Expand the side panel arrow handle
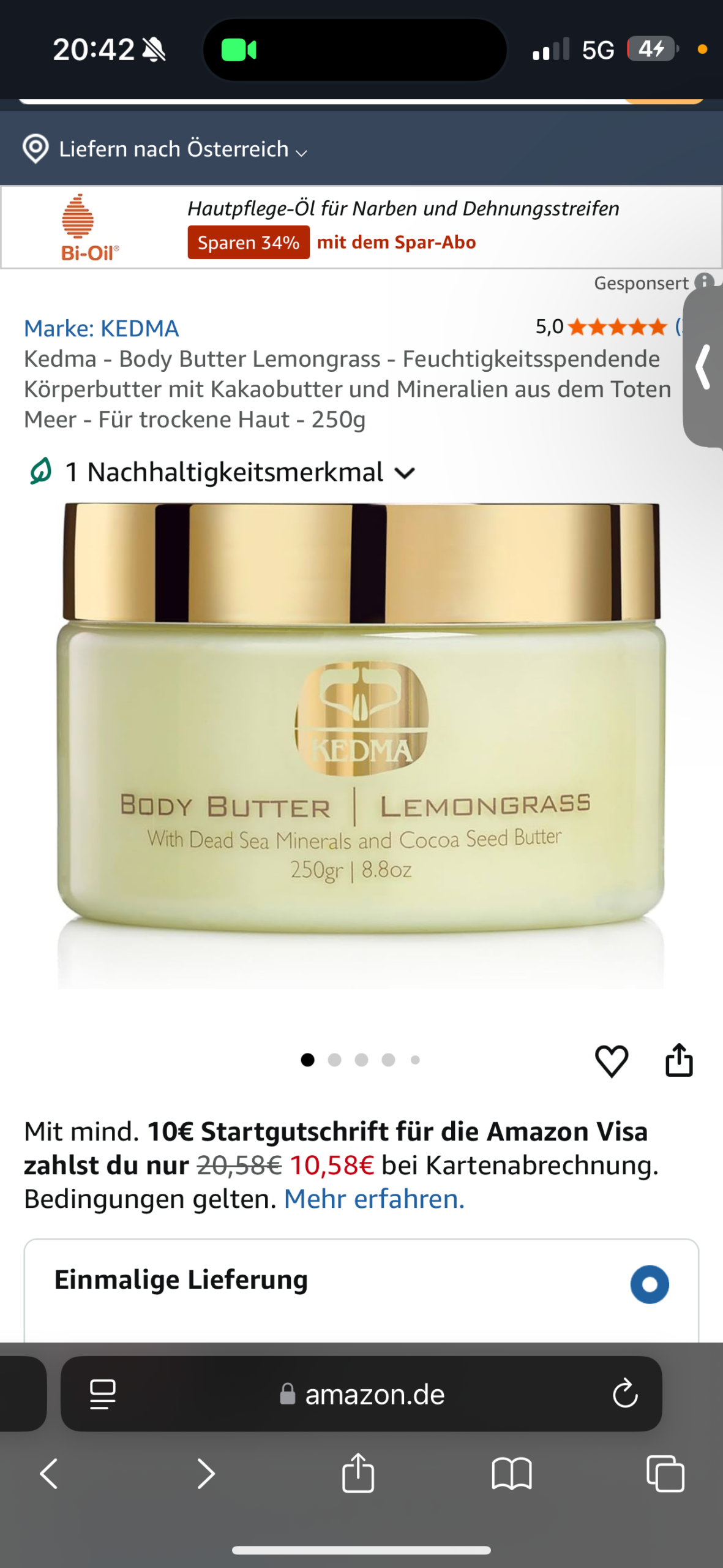Image resolution: width=723 pixels, height=1568 pixels. (704, 367)
